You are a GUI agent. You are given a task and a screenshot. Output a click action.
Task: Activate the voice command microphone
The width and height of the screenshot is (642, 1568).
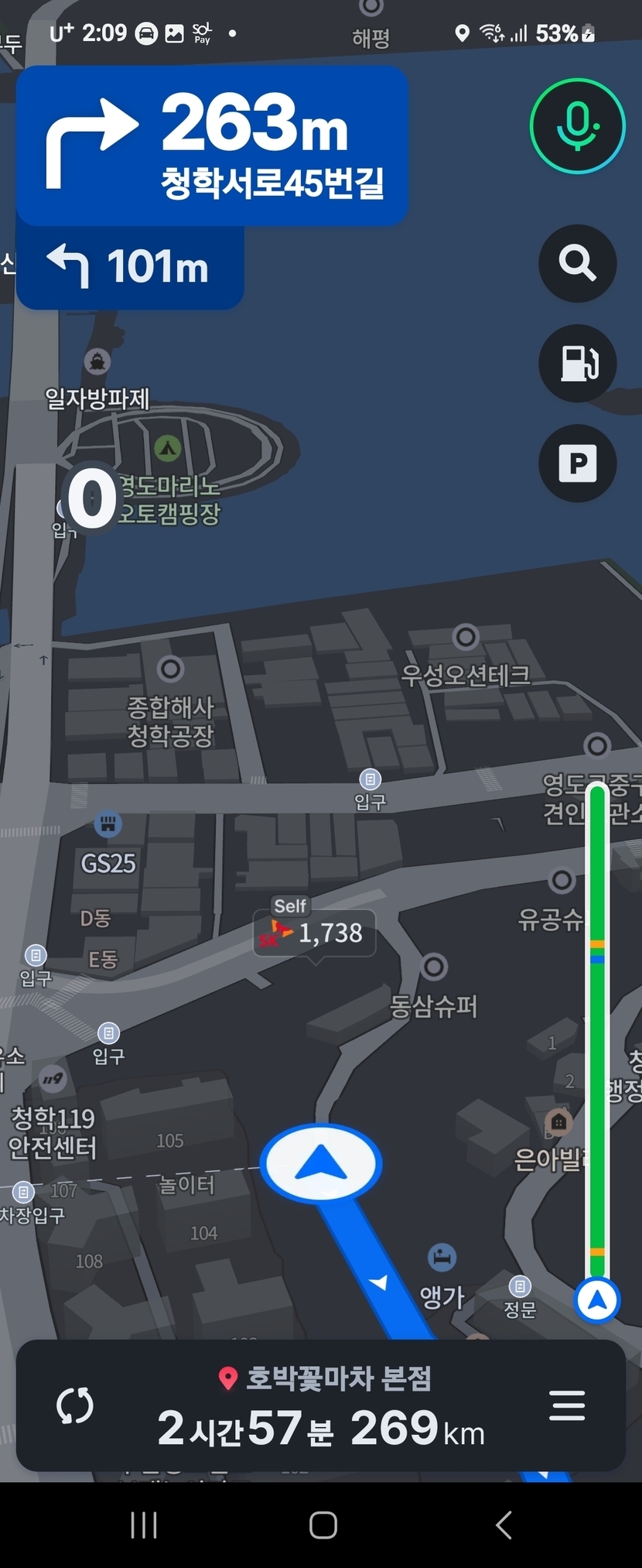point(577,125)
